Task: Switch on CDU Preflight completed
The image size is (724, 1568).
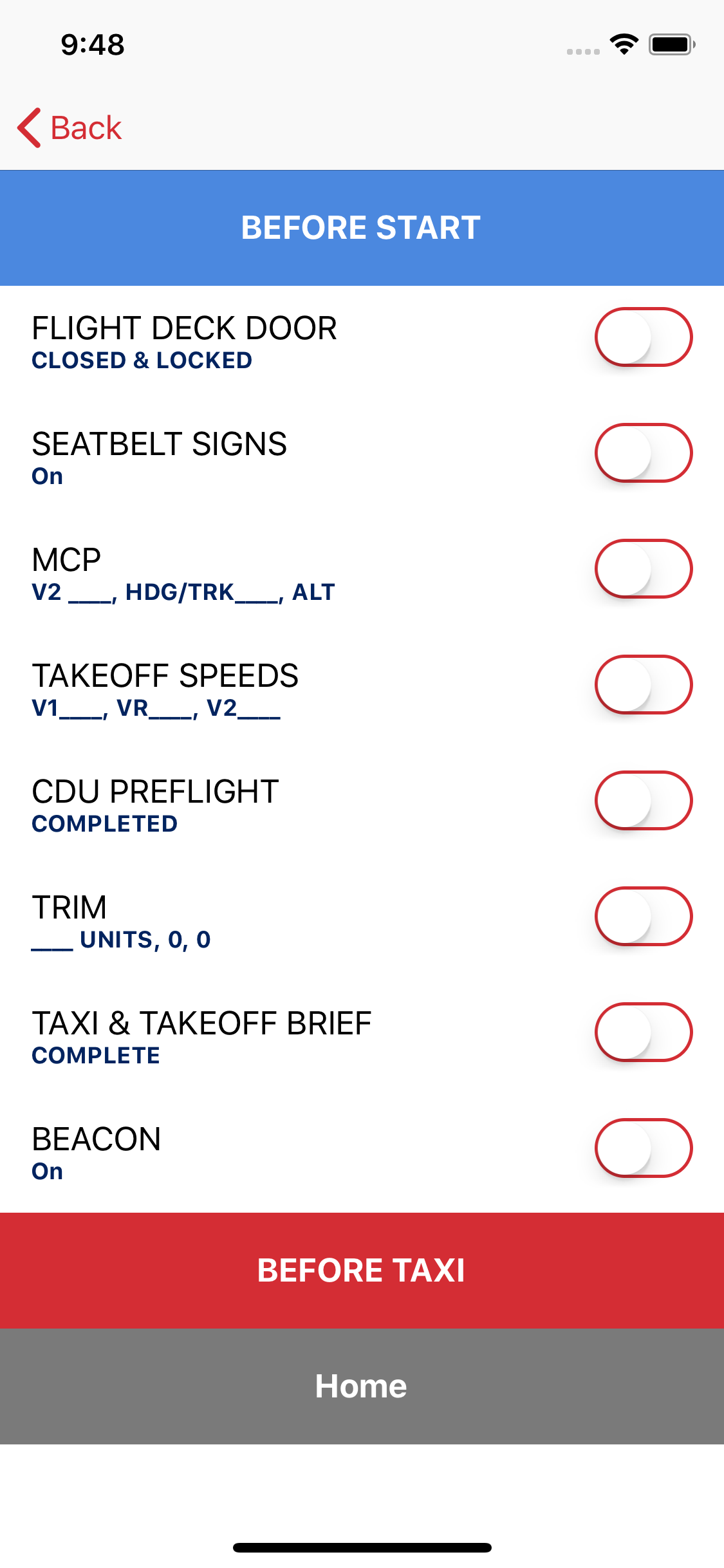Action: 643,801
